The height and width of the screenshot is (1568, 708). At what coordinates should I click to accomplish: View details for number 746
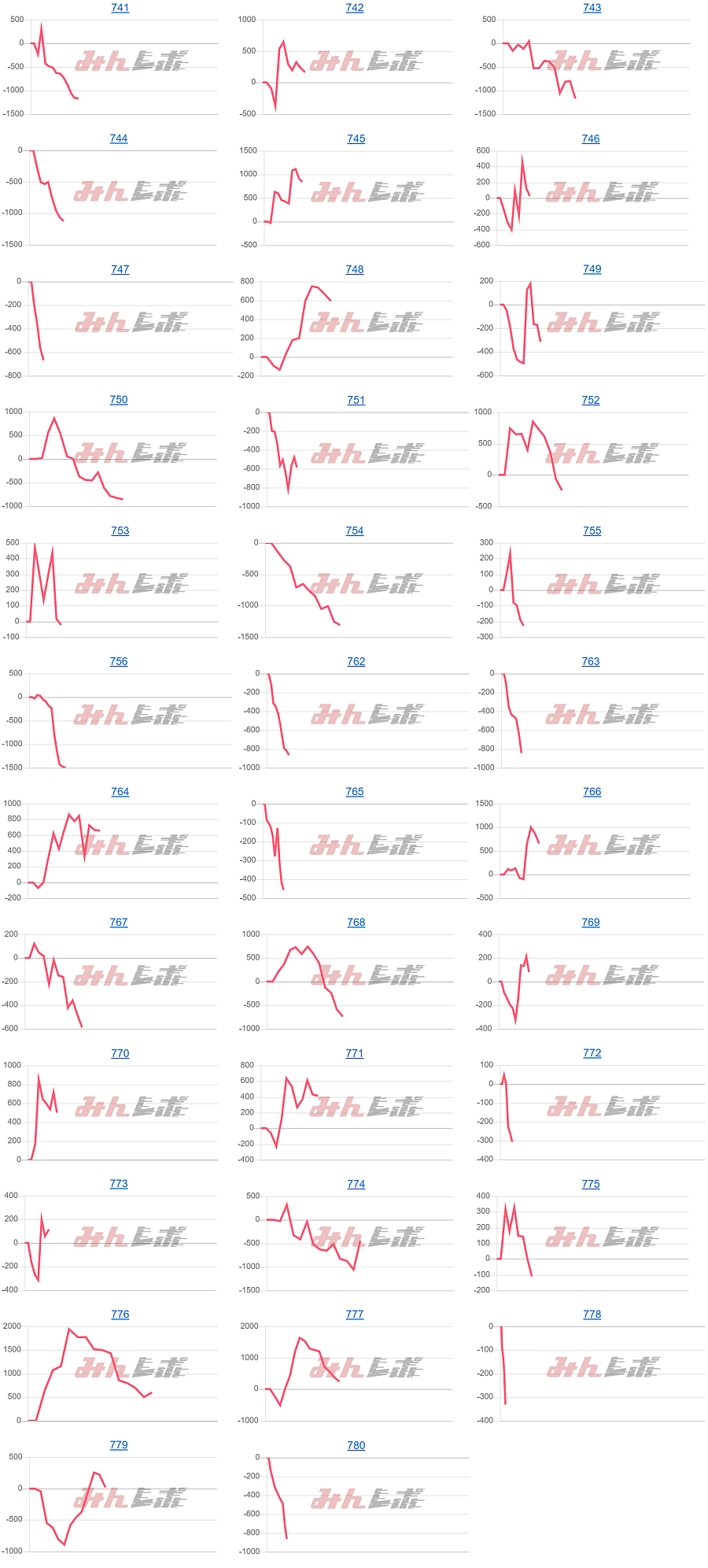point(590,139)
